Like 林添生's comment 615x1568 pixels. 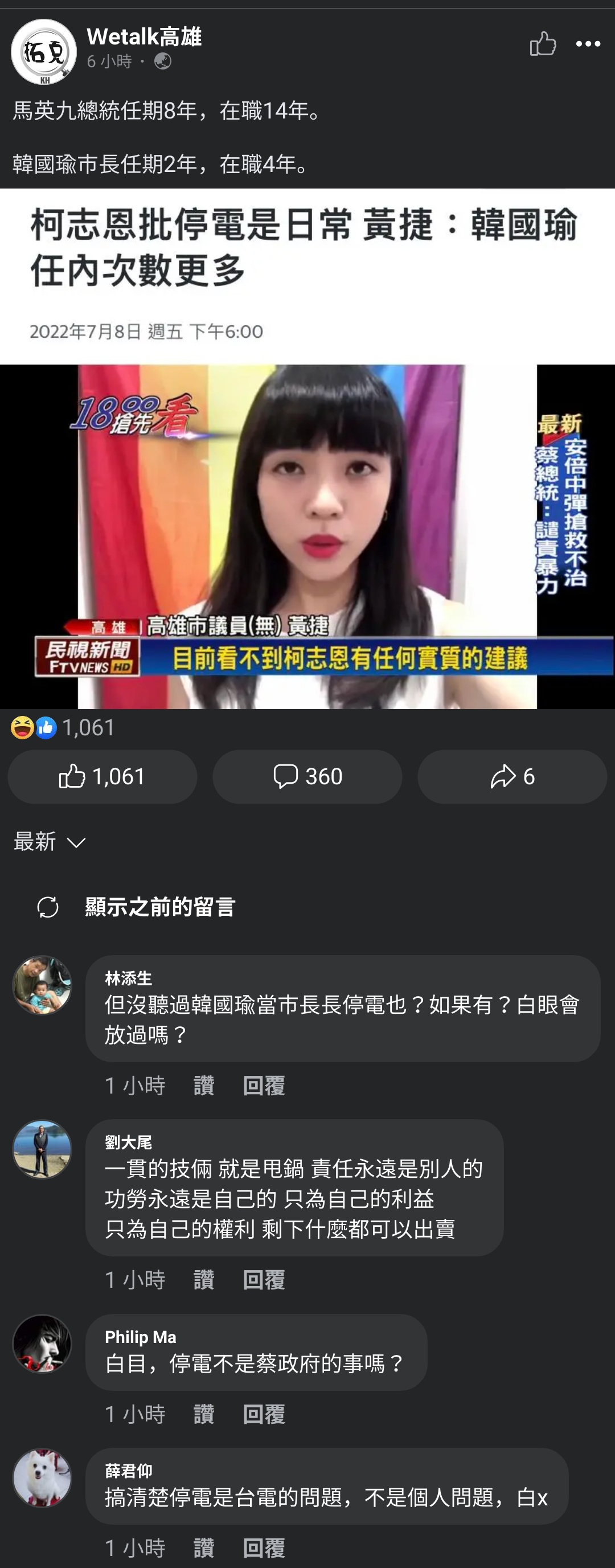204,1086
